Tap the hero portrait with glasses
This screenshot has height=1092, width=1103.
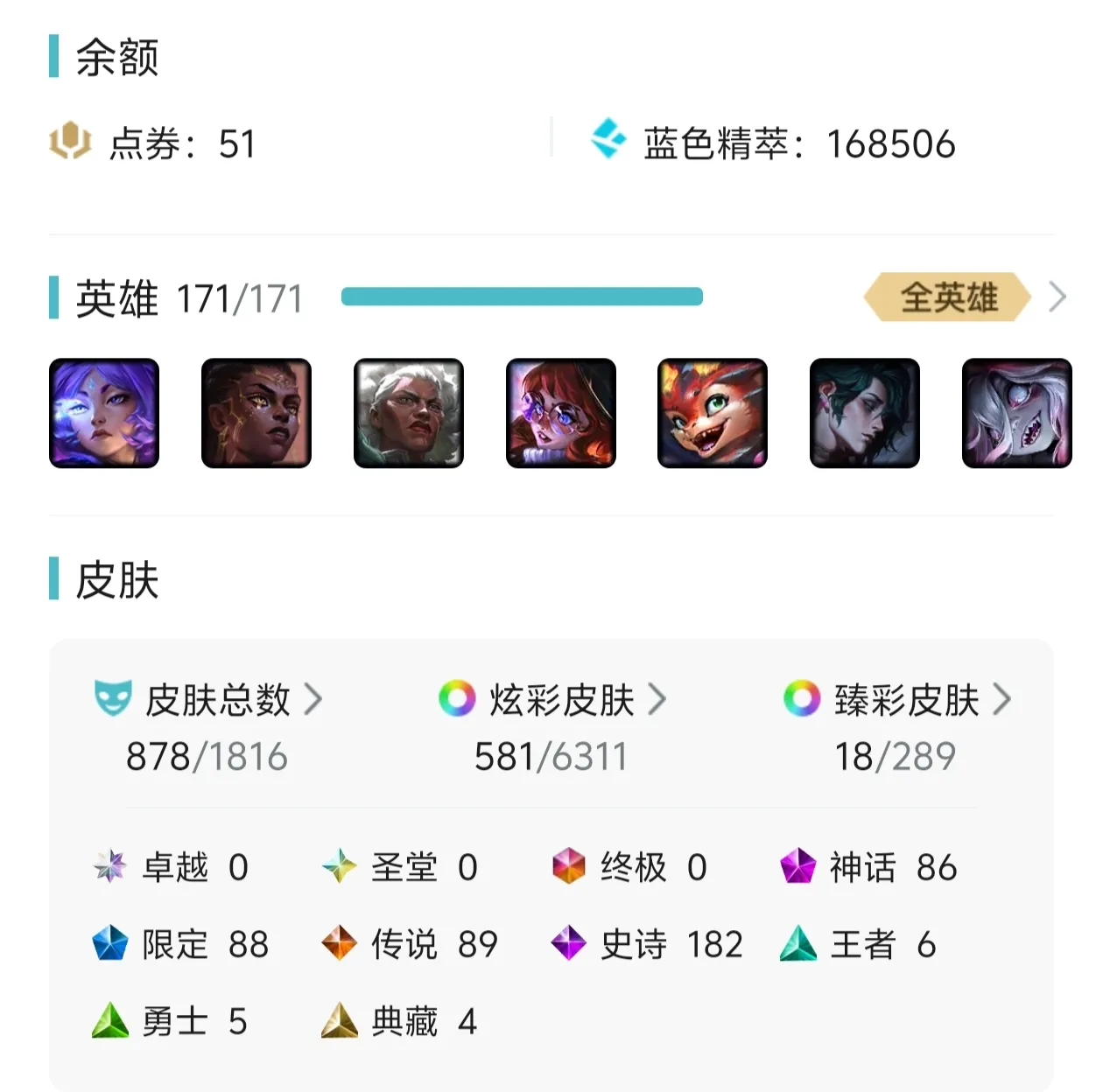pos(561,413)
